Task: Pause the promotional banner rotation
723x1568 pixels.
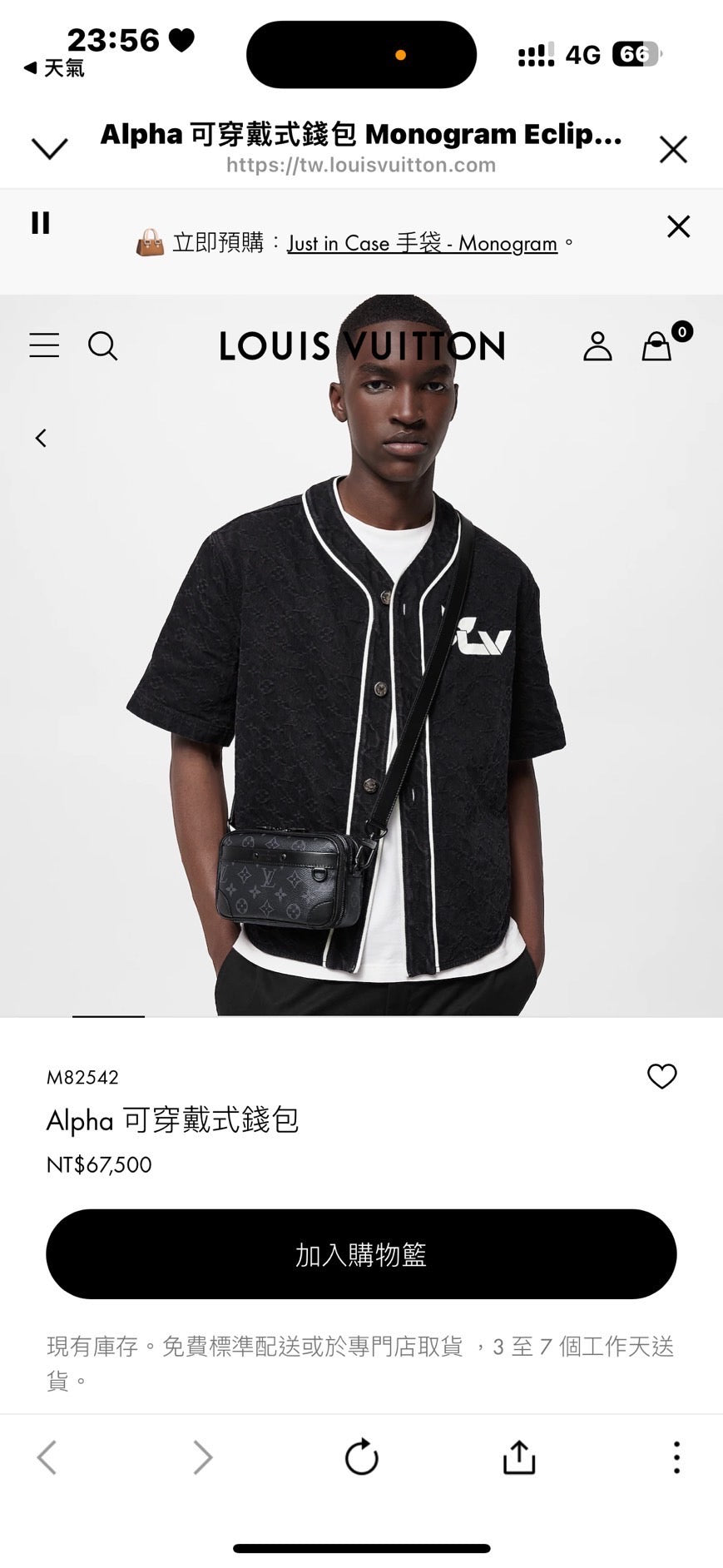Action: [x=40, y=223]
